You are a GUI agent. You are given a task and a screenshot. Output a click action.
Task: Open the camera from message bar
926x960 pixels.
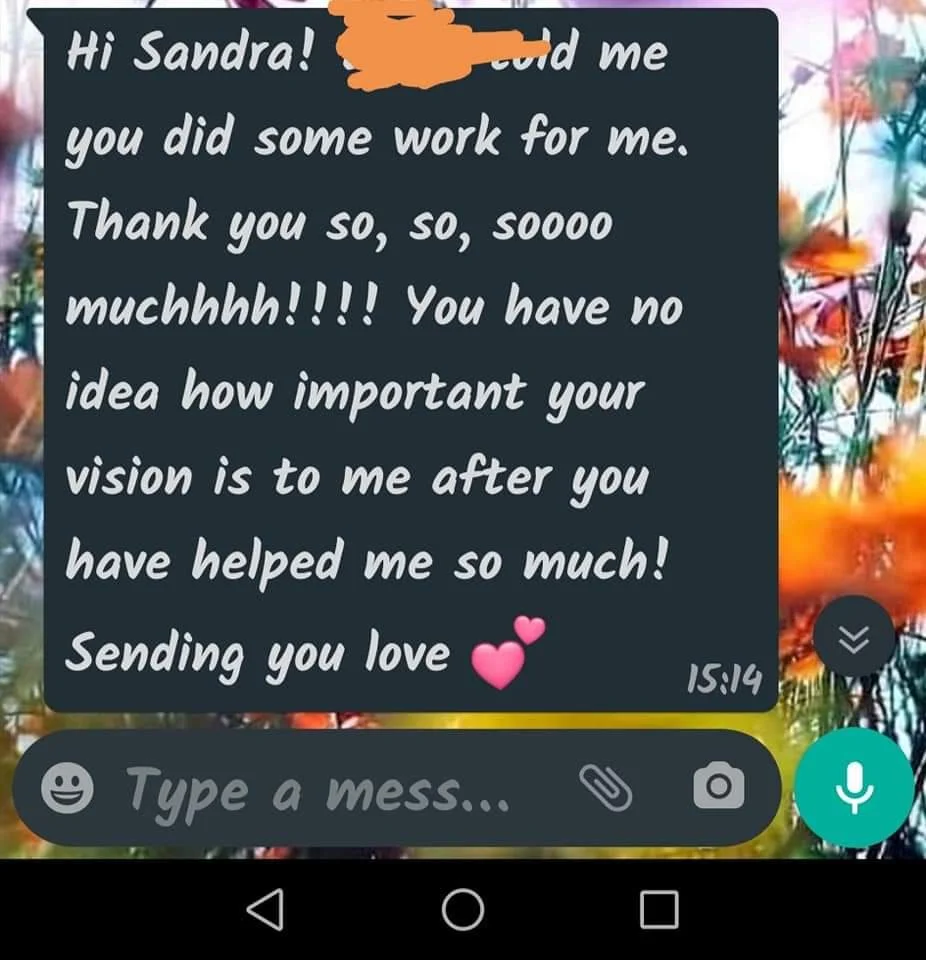(x=718, y=786)
